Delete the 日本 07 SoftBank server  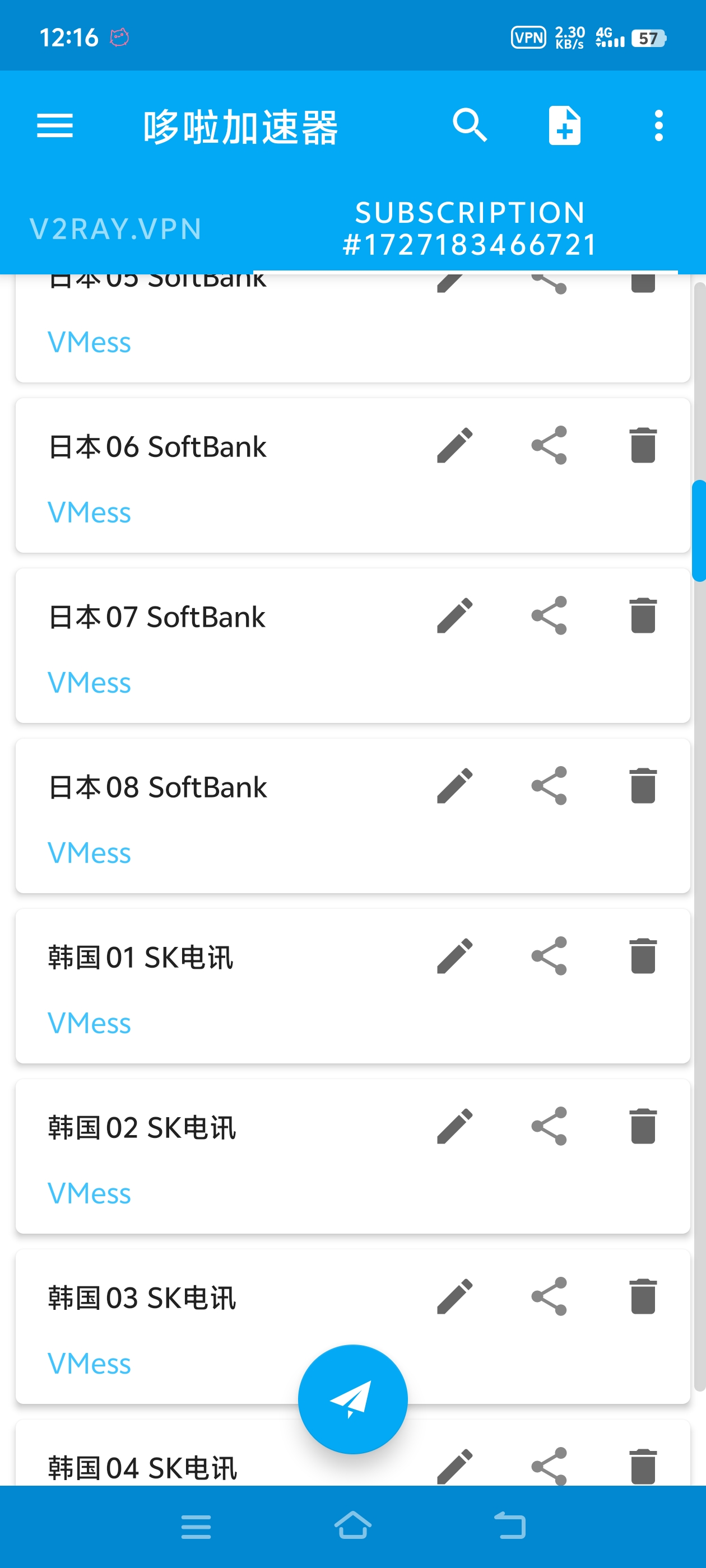[643, 615]
